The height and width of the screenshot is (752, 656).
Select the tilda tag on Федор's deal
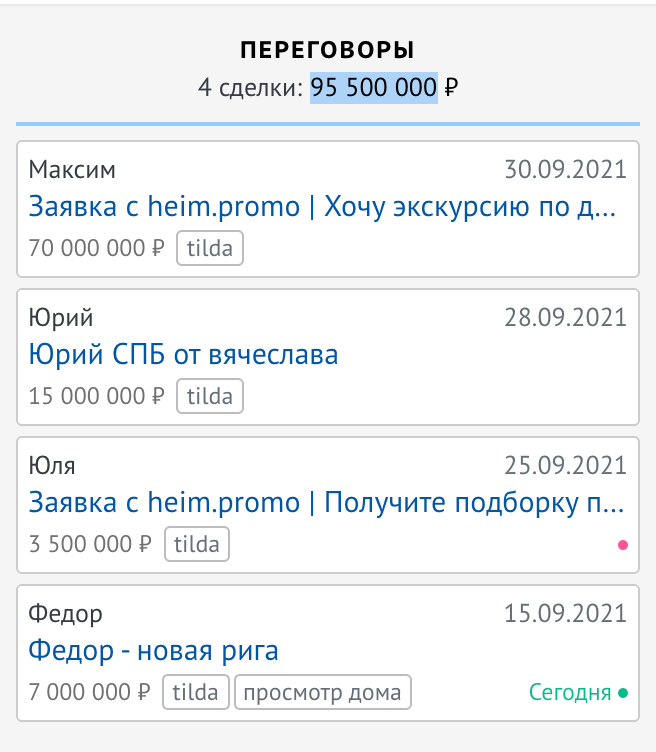coord(197,692)
